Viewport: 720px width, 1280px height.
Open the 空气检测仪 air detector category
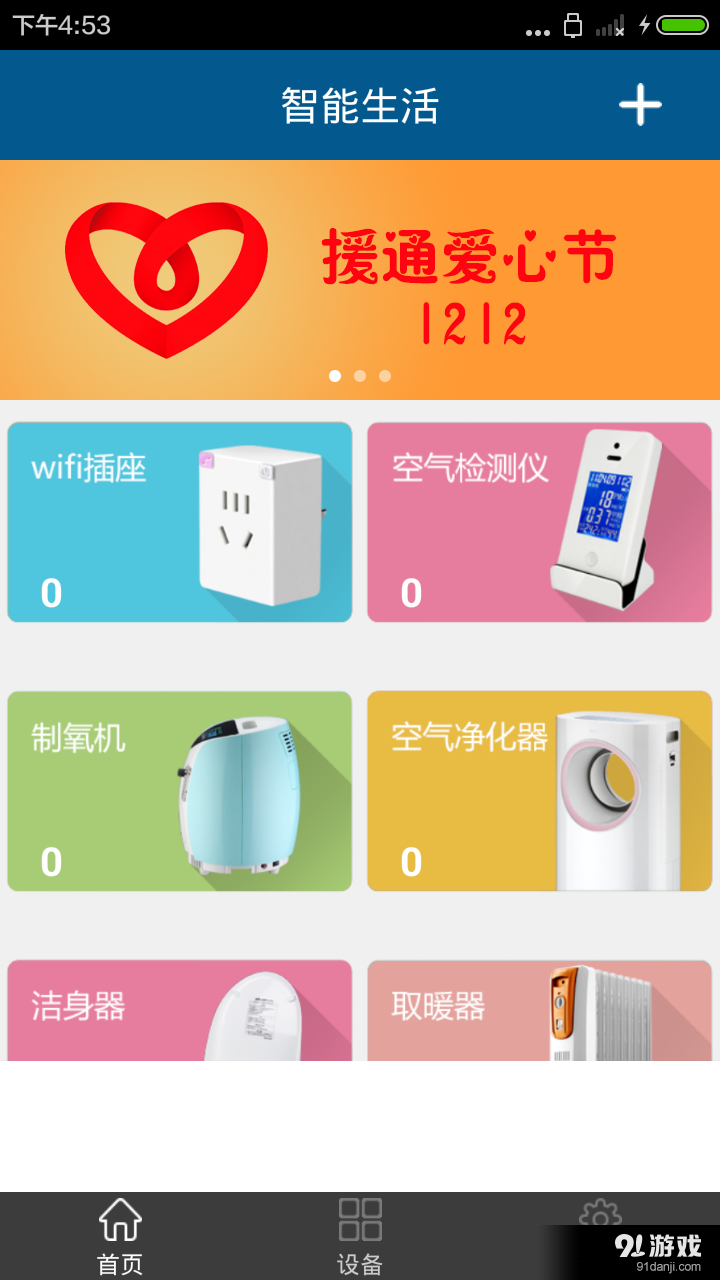539,522
